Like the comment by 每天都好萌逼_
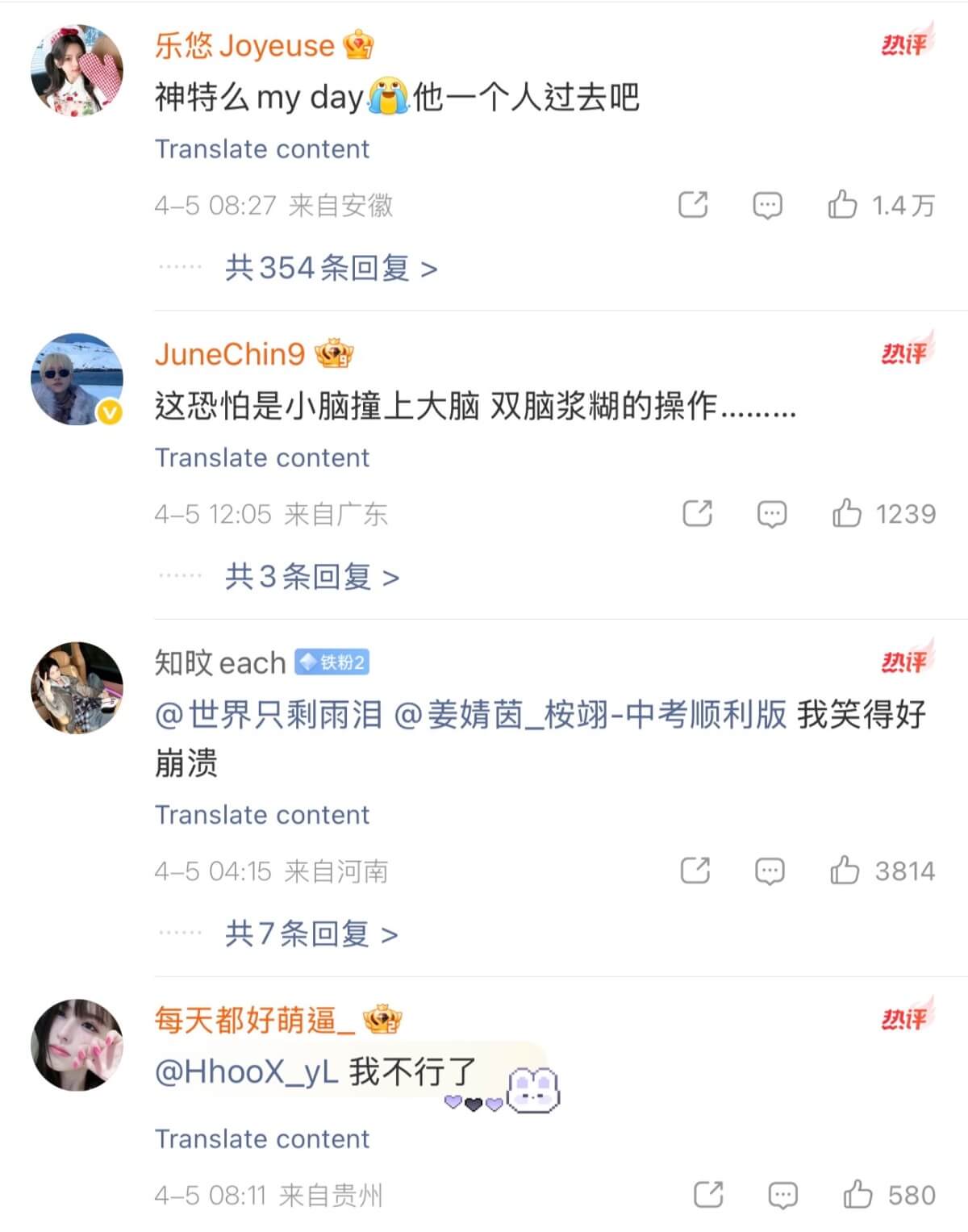The image size is (968, 1232). 857,1194
